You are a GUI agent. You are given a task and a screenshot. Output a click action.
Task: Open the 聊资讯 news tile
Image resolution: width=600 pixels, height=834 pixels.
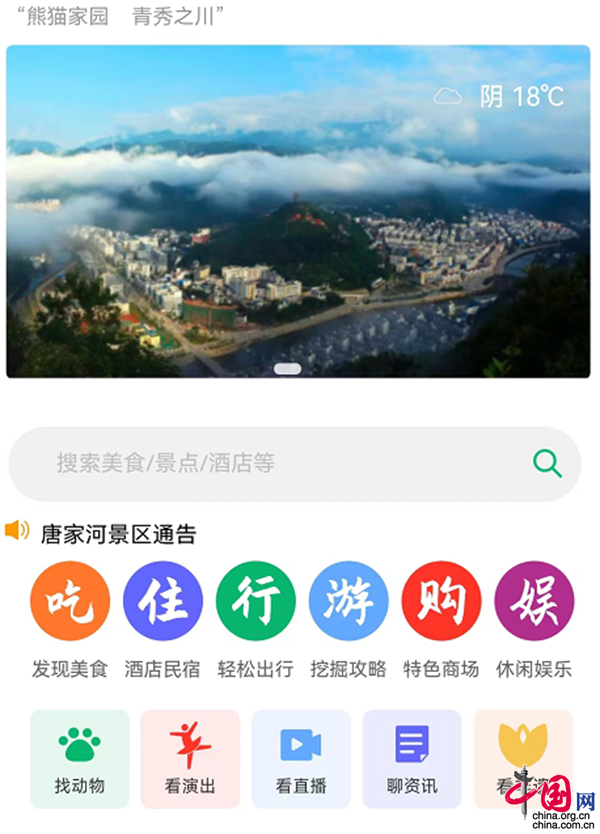pyautogui.click(x=412, y=759)
